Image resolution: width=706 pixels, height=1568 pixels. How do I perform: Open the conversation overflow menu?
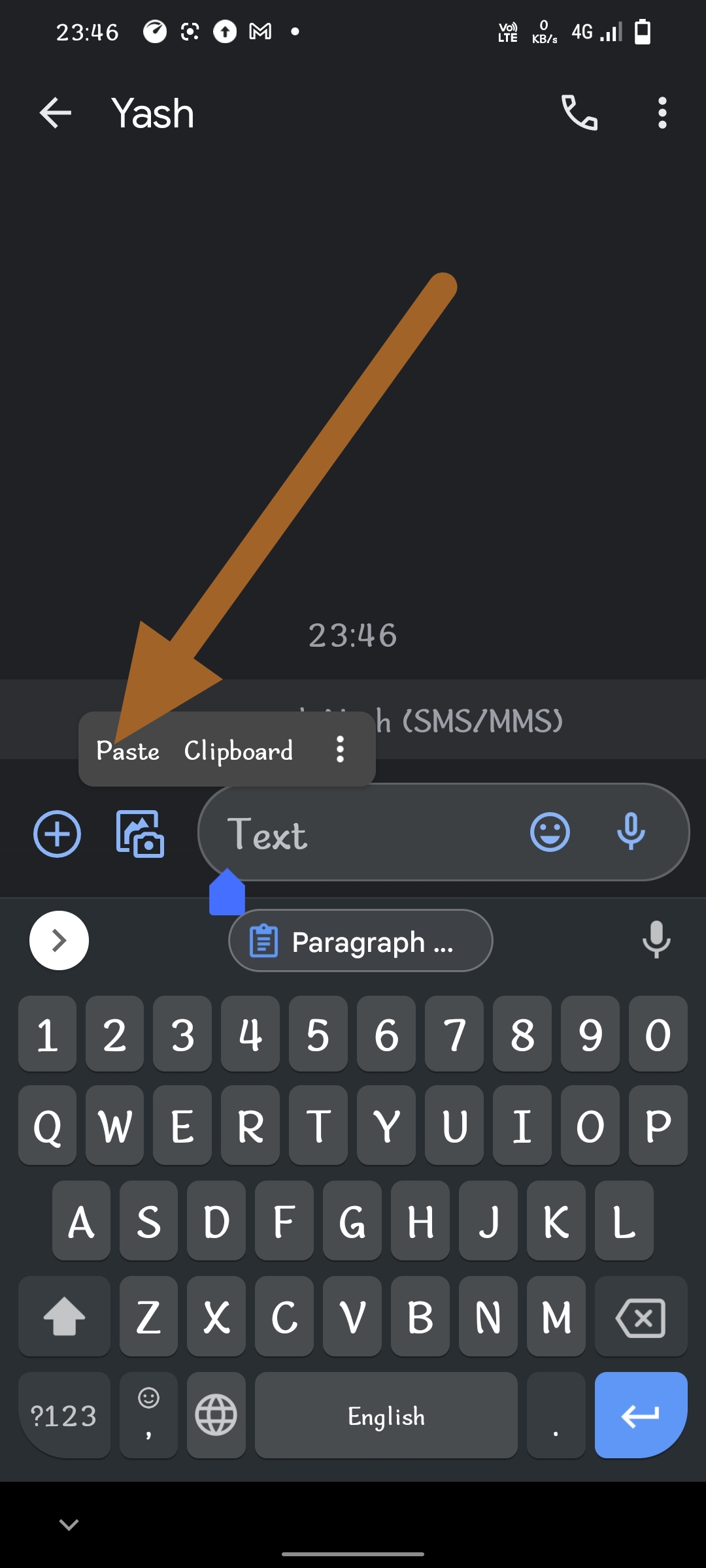coord(662,113)
